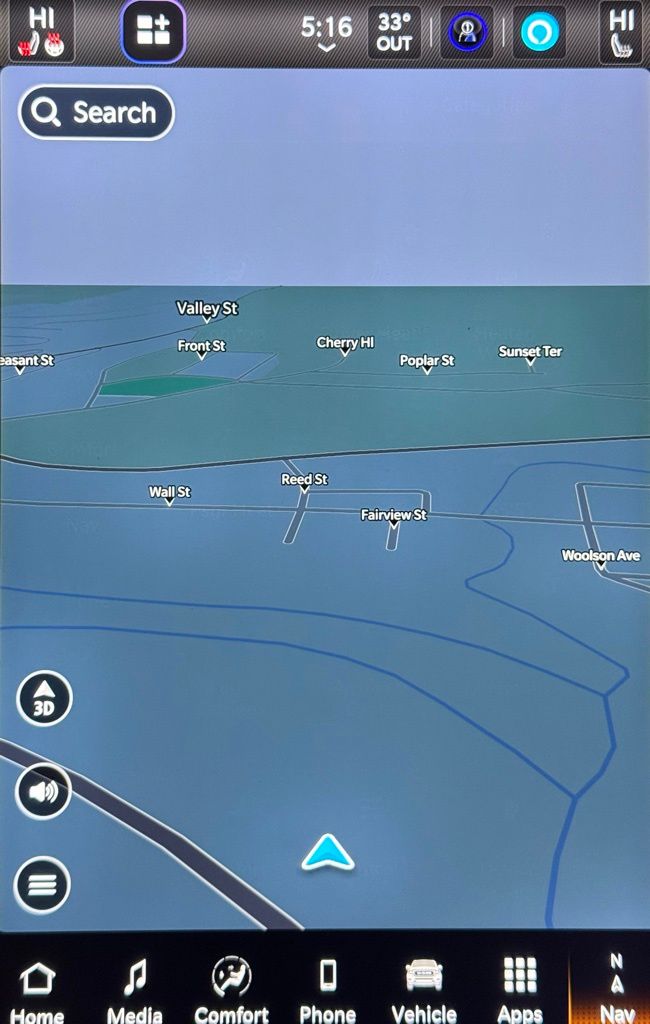Switch to the Phone tab
This screenshot has width=650, height=1024.
pyautogui.click(x=327, y=988)
